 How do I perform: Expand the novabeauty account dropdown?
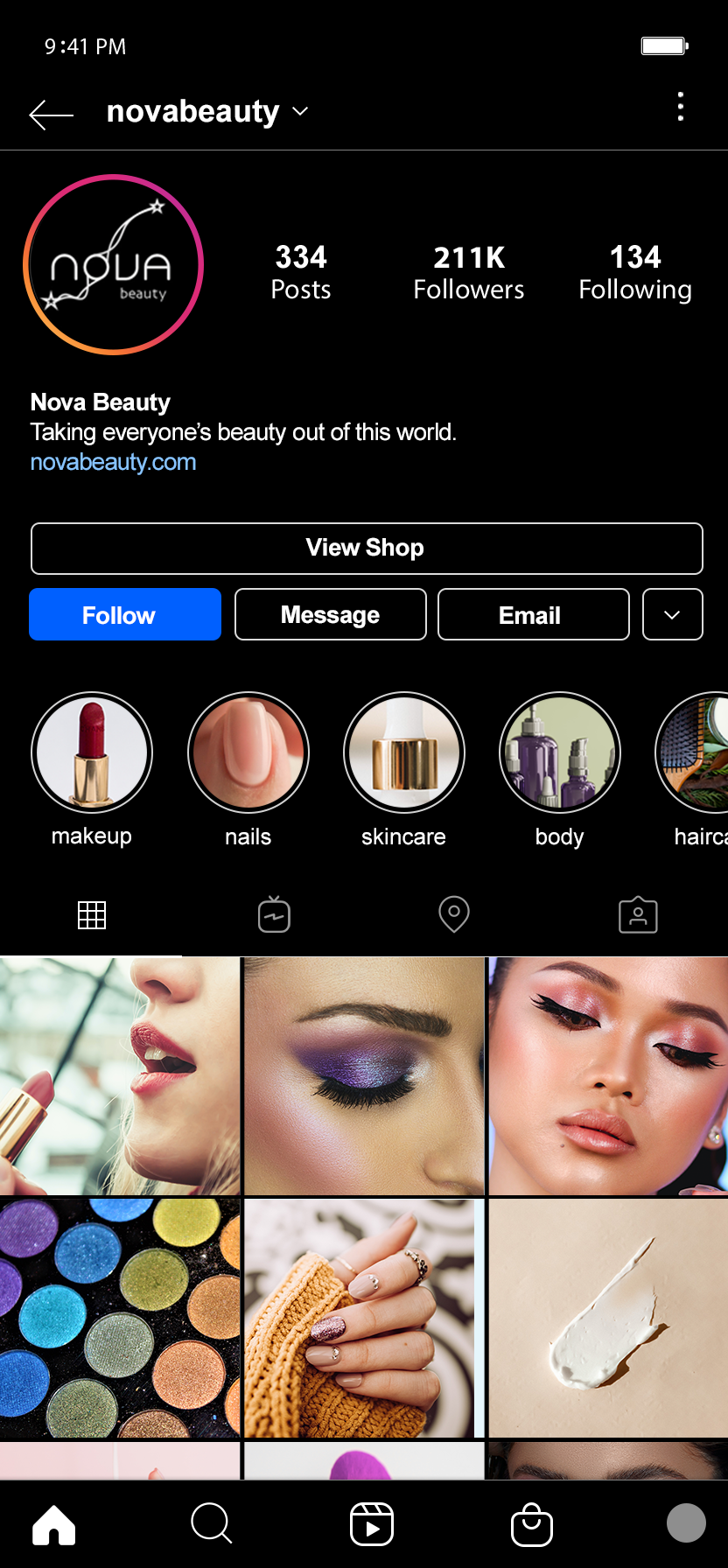300,112
